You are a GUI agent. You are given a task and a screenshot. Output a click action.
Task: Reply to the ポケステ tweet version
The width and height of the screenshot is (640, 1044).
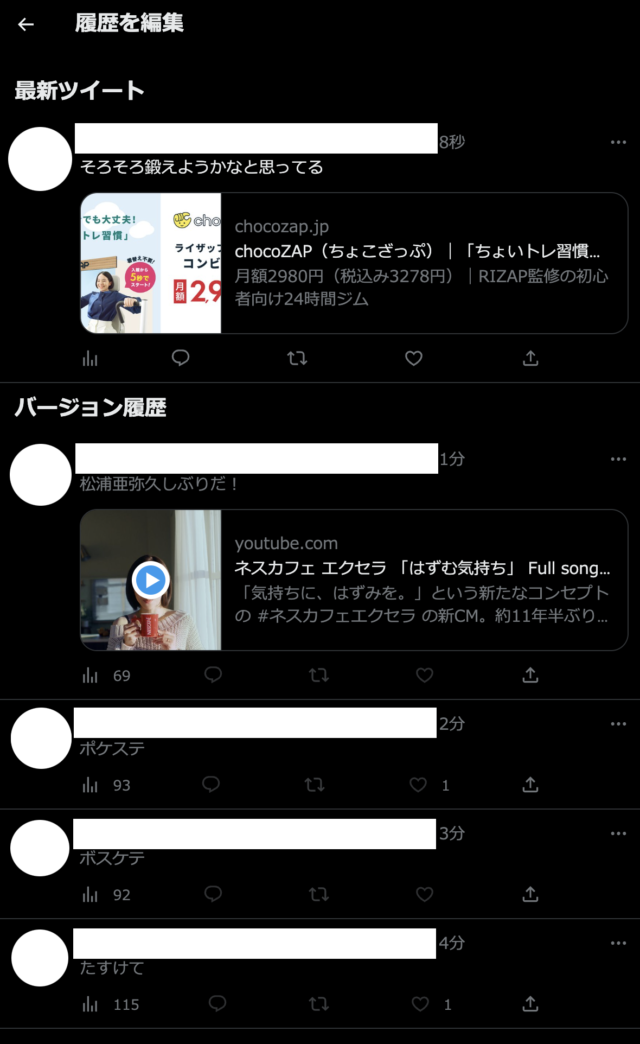pyautogui.click(x=211, y=785)
